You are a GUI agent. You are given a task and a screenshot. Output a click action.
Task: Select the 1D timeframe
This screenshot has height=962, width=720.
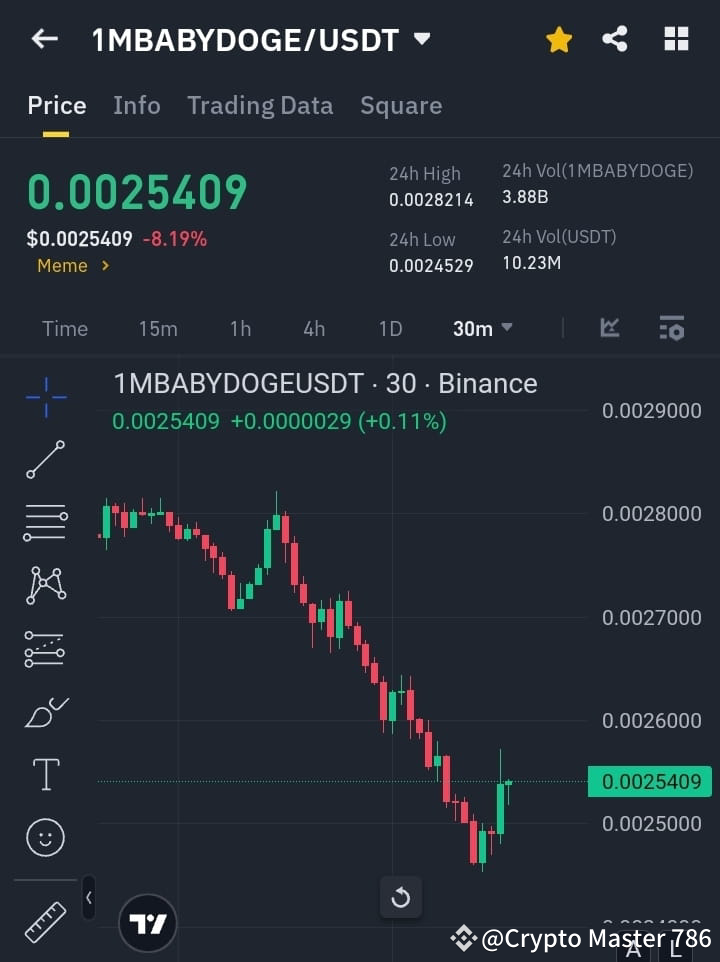pyautogui.click(x=389, y=328)
